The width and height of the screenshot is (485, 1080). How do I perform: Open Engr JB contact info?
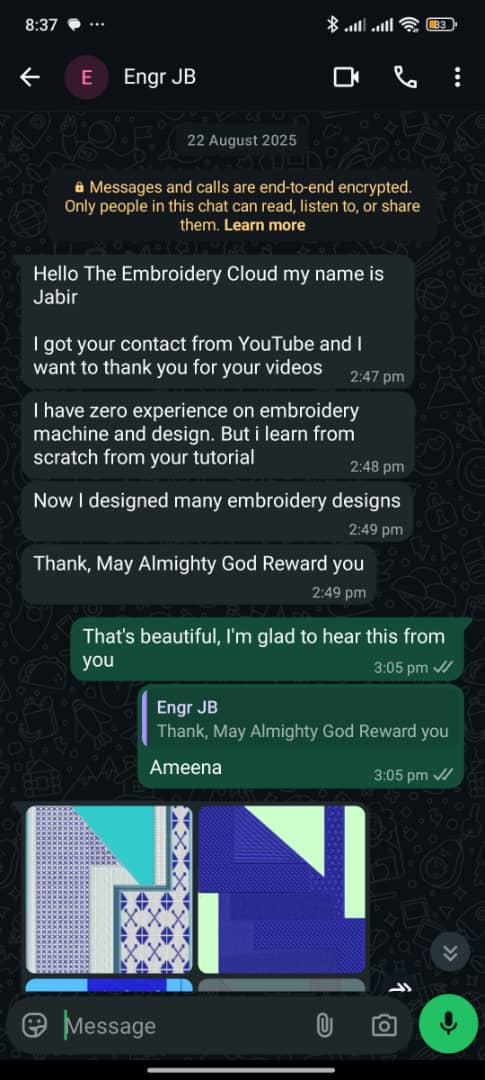click(159, 77)
